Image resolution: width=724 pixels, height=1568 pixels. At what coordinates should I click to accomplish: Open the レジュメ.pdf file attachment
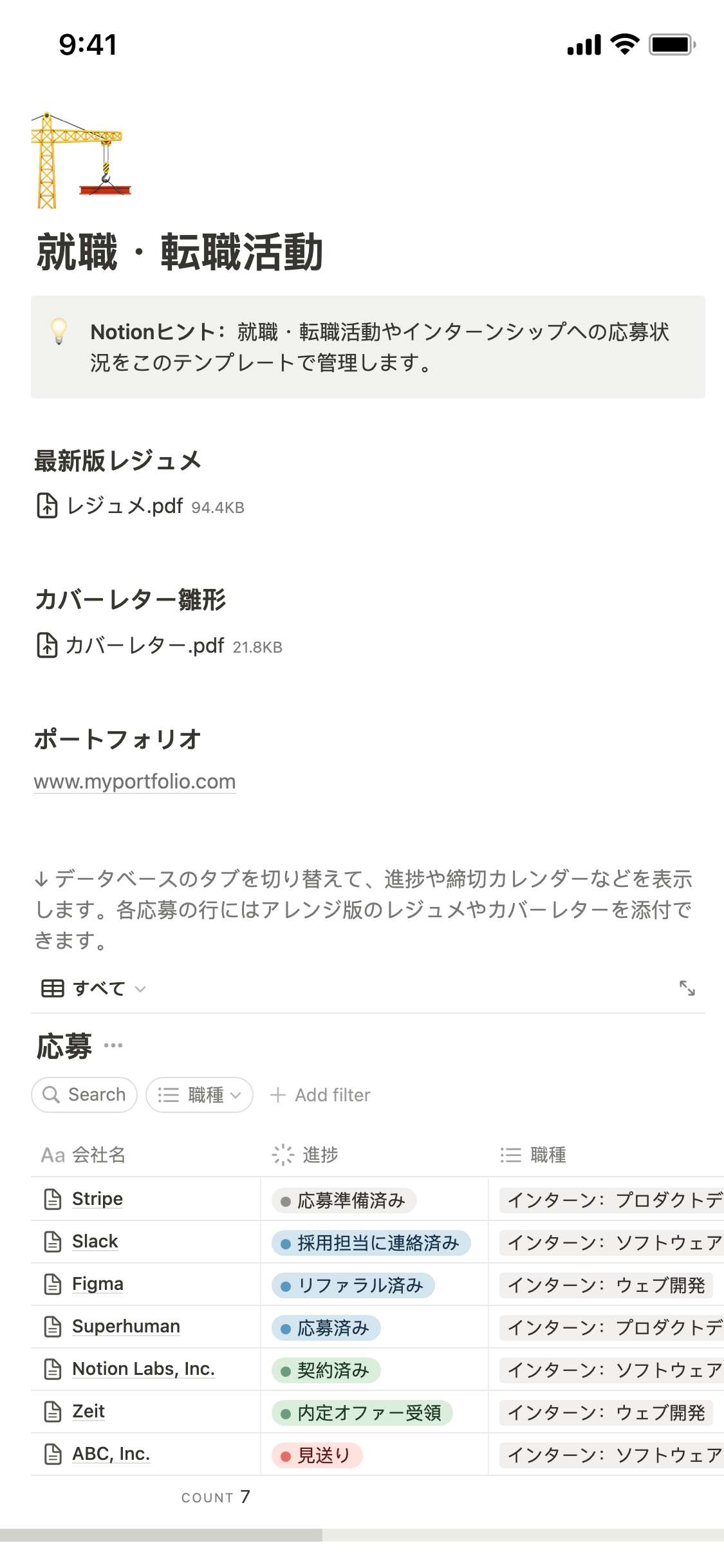click(125, 506)
